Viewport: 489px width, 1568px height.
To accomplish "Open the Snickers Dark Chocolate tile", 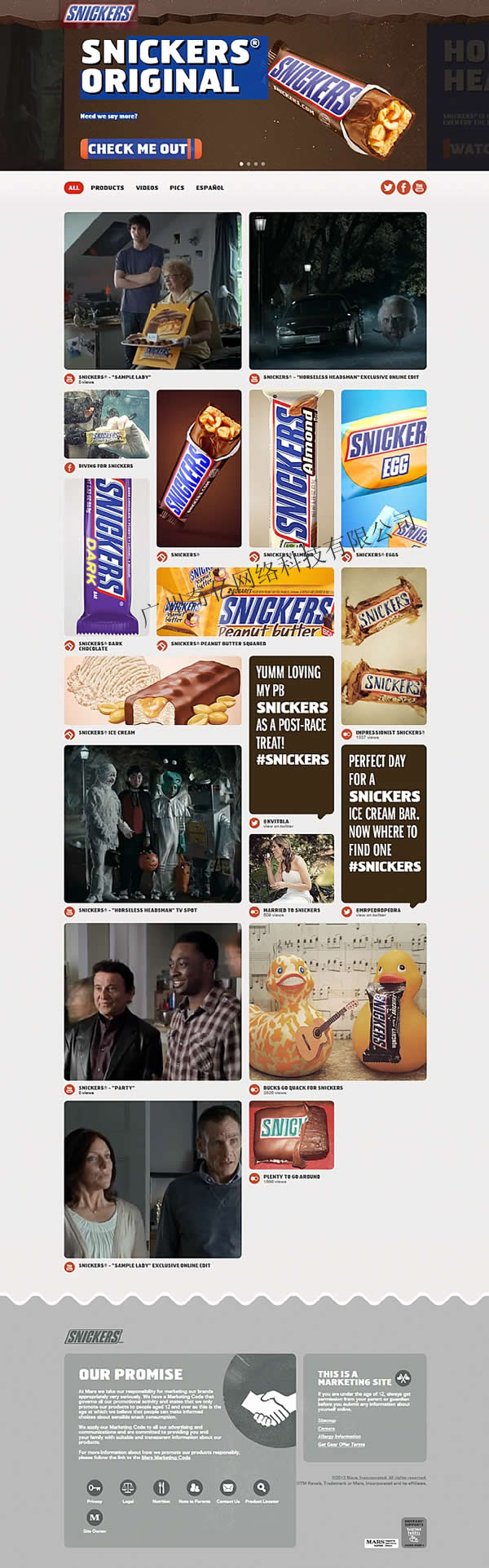I will [107, 556].
